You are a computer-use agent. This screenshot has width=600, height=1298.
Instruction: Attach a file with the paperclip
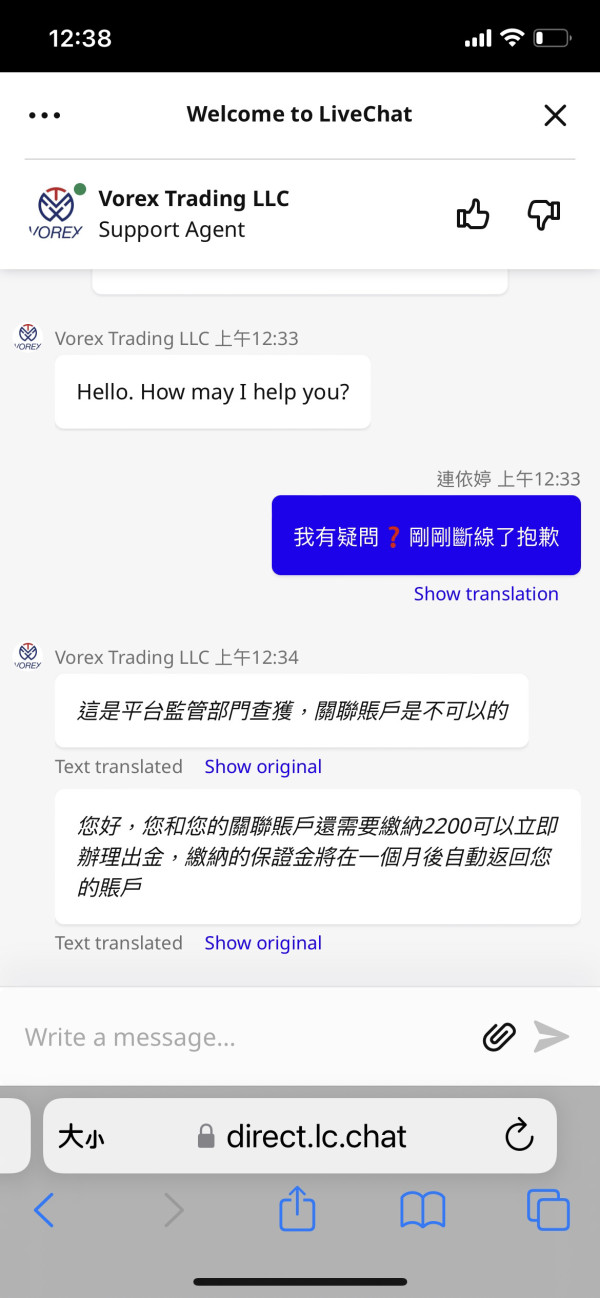498,1037
